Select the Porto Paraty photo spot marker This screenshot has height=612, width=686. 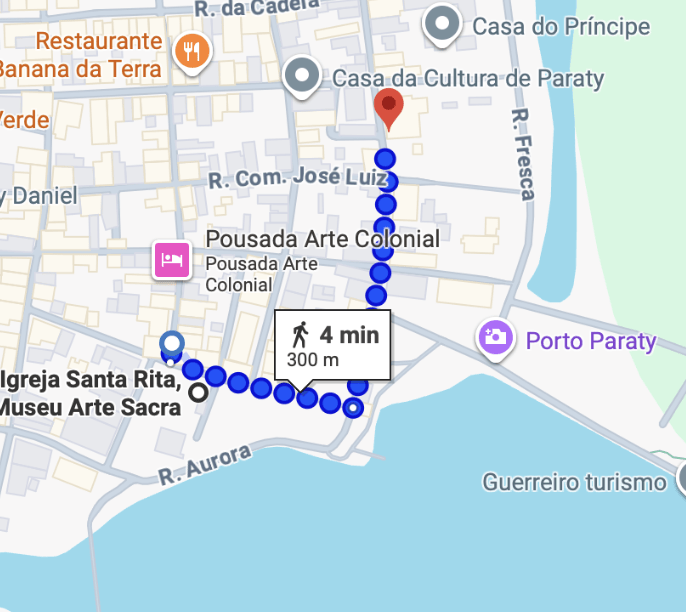pyautogui.click(x=495, y=338)
